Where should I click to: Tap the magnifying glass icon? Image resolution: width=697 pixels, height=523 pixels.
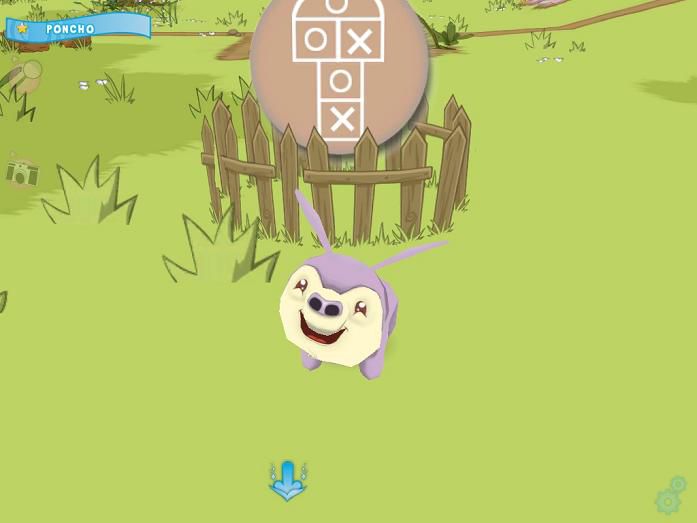(24, 74)
